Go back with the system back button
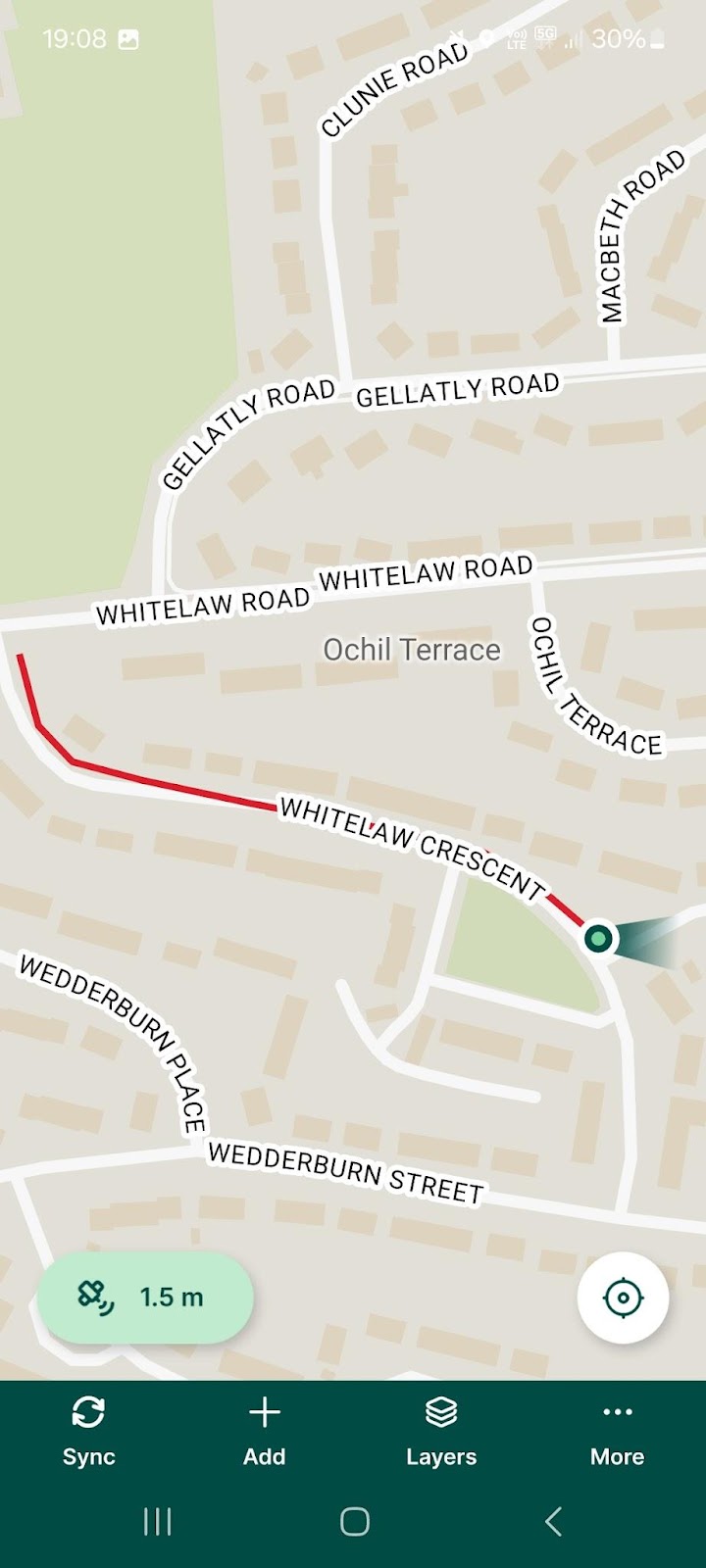The height and width of the screenshot is (1568, 706). (x=553, y=1522)
